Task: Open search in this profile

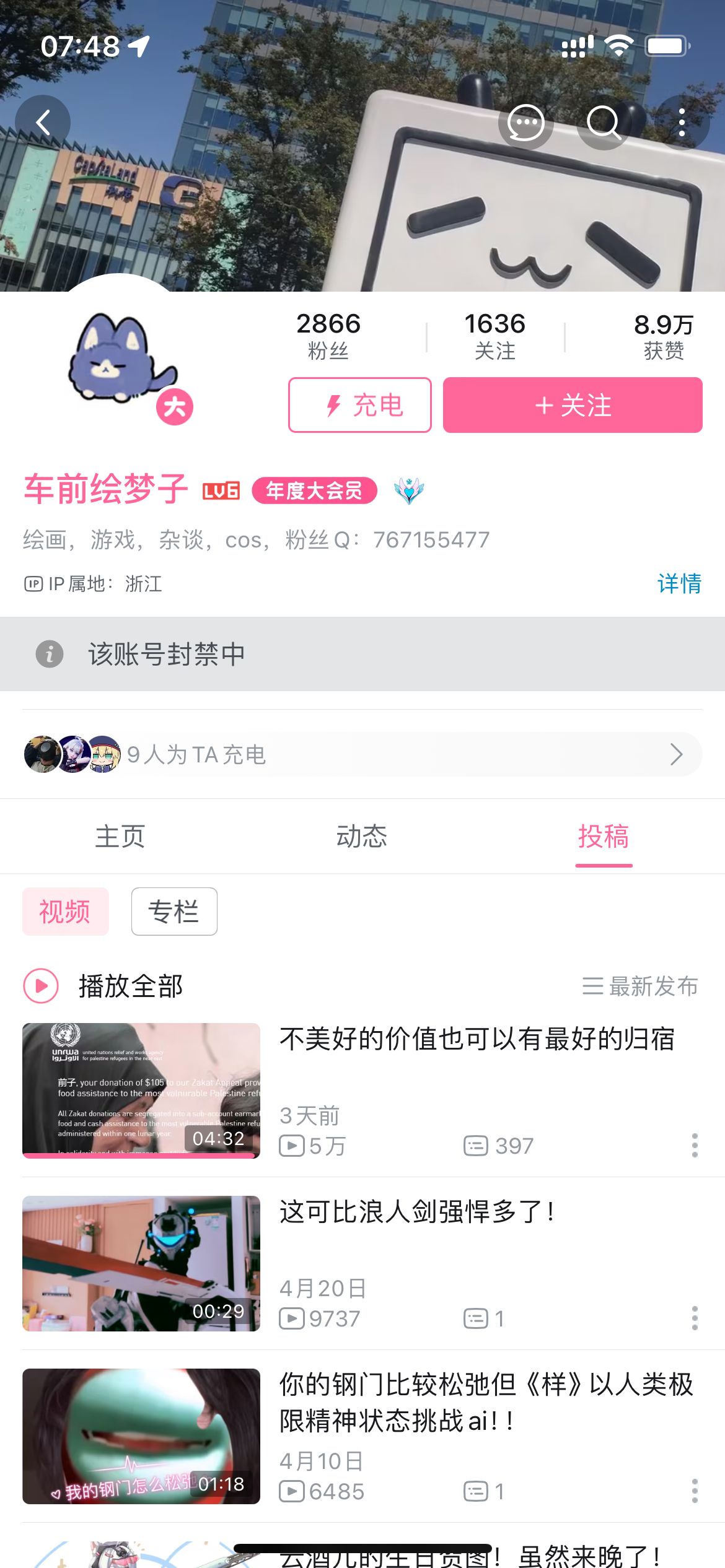Action: [x=604, y=123]
